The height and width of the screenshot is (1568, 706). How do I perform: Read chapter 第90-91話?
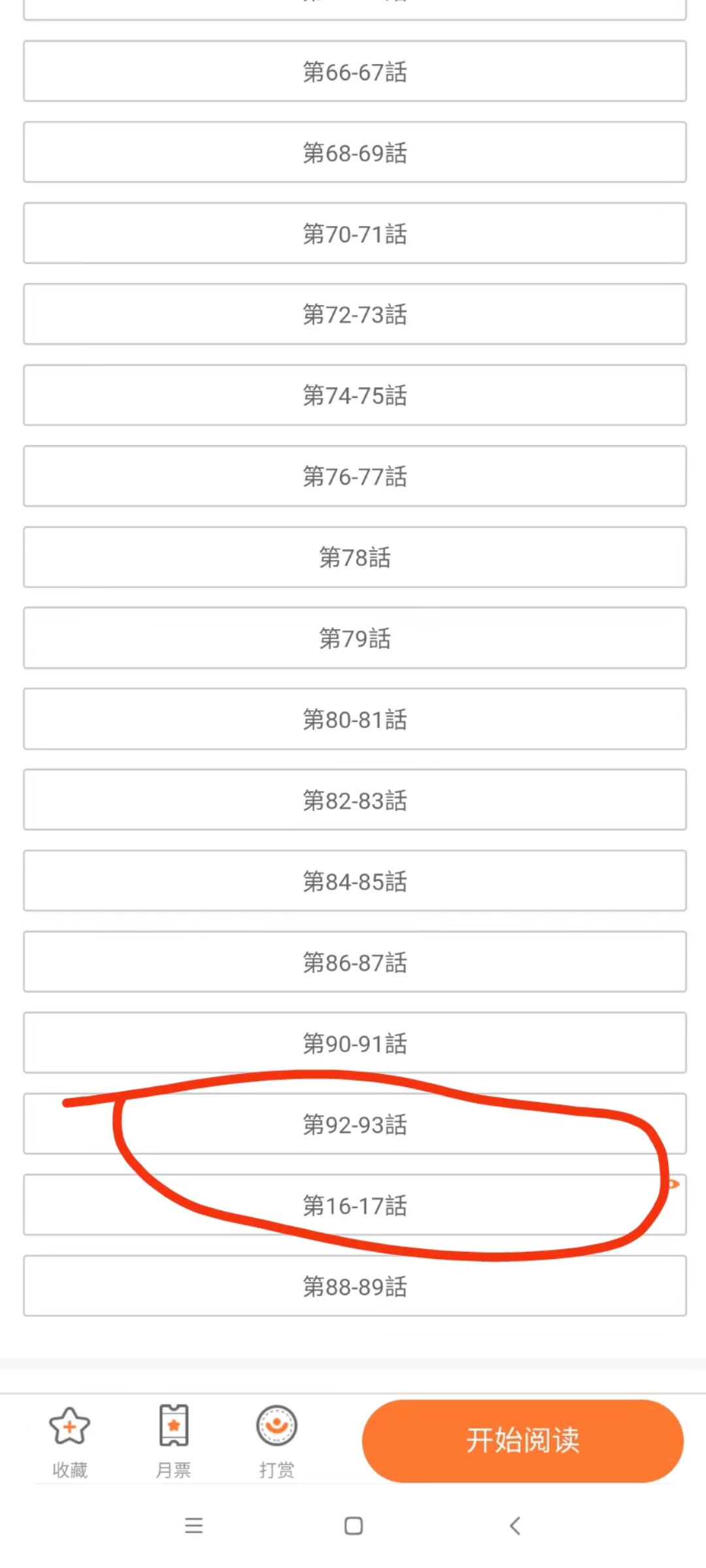354,1043
